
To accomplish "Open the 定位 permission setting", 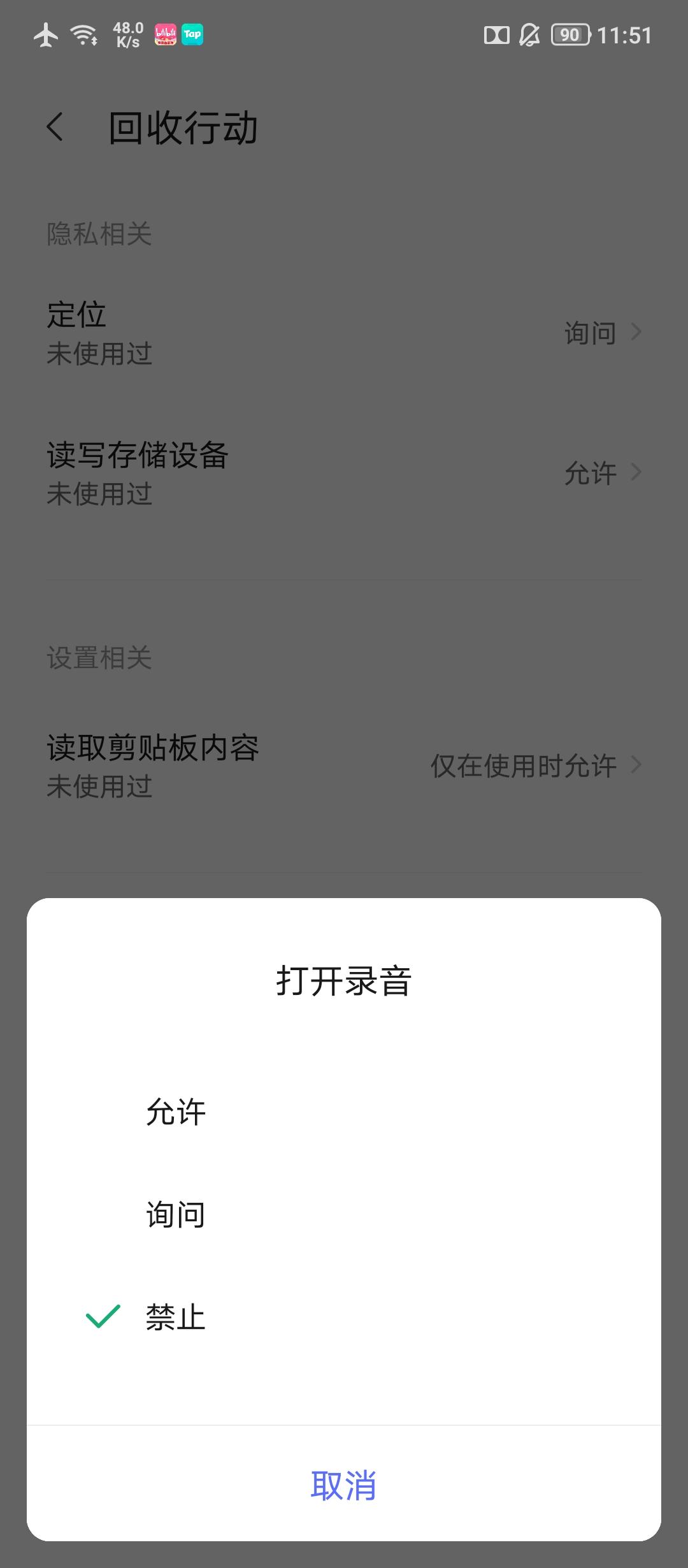I will pyautogui.click(x=344, y=333).
